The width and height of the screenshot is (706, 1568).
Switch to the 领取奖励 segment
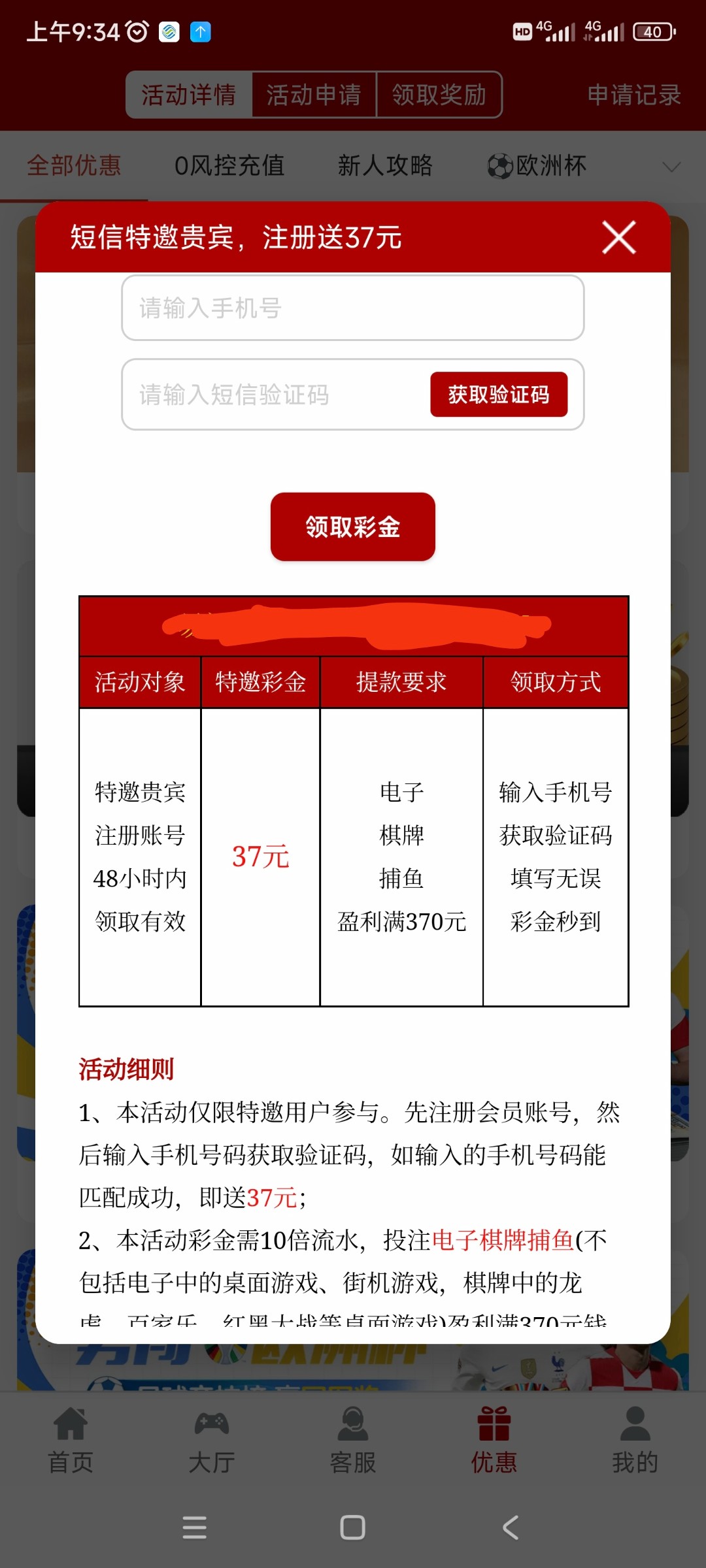pyautogui.click(x=439, y=95)
